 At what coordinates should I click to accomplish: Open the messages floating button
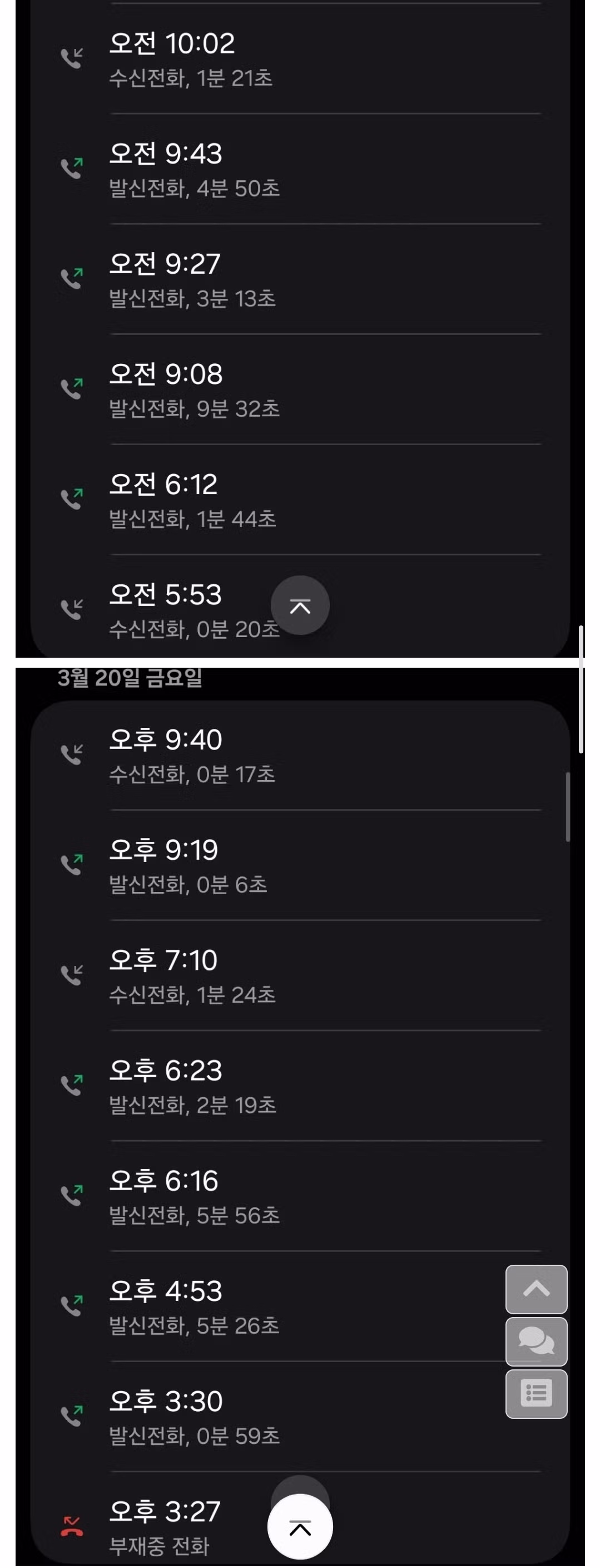pos(535,1342)
